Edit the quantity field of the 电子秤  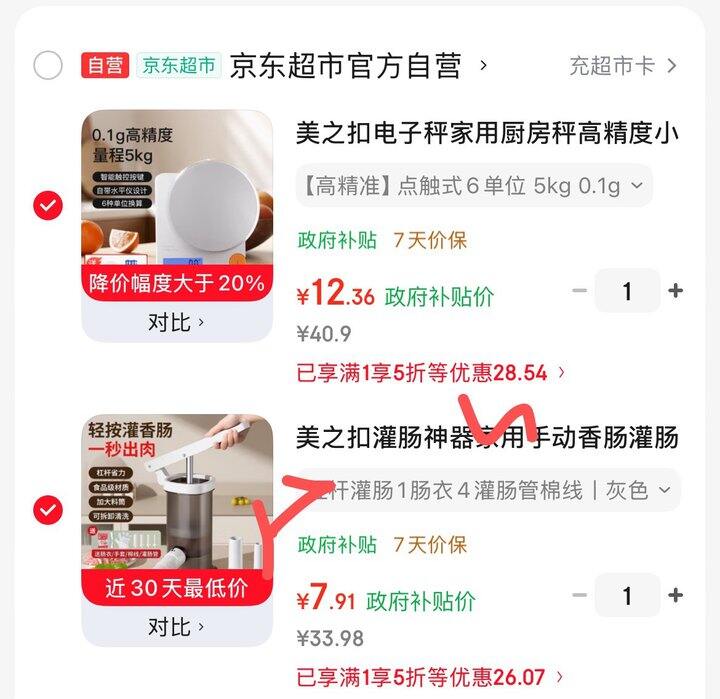[x=627, y=291]
